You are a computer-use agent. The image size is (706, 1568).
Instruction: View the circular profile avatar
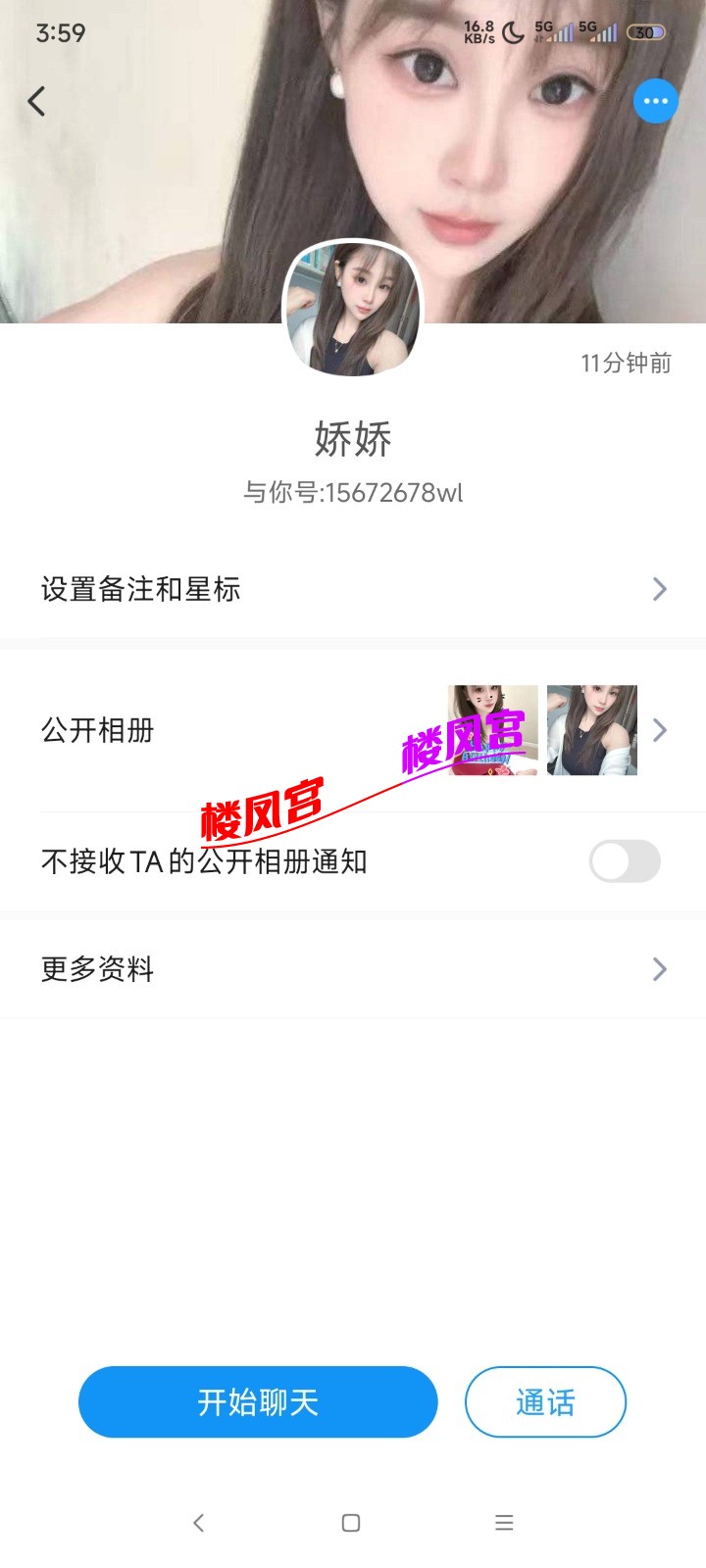(x=353, y=310)
